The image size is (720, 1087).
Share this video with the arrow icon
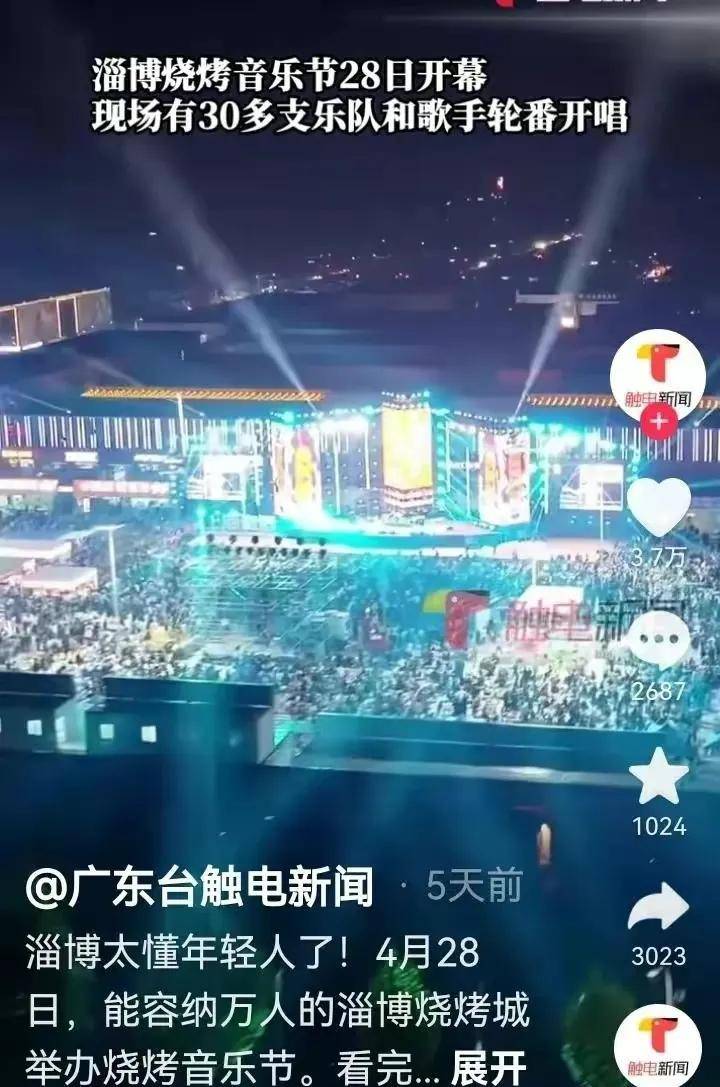[658, 908]
